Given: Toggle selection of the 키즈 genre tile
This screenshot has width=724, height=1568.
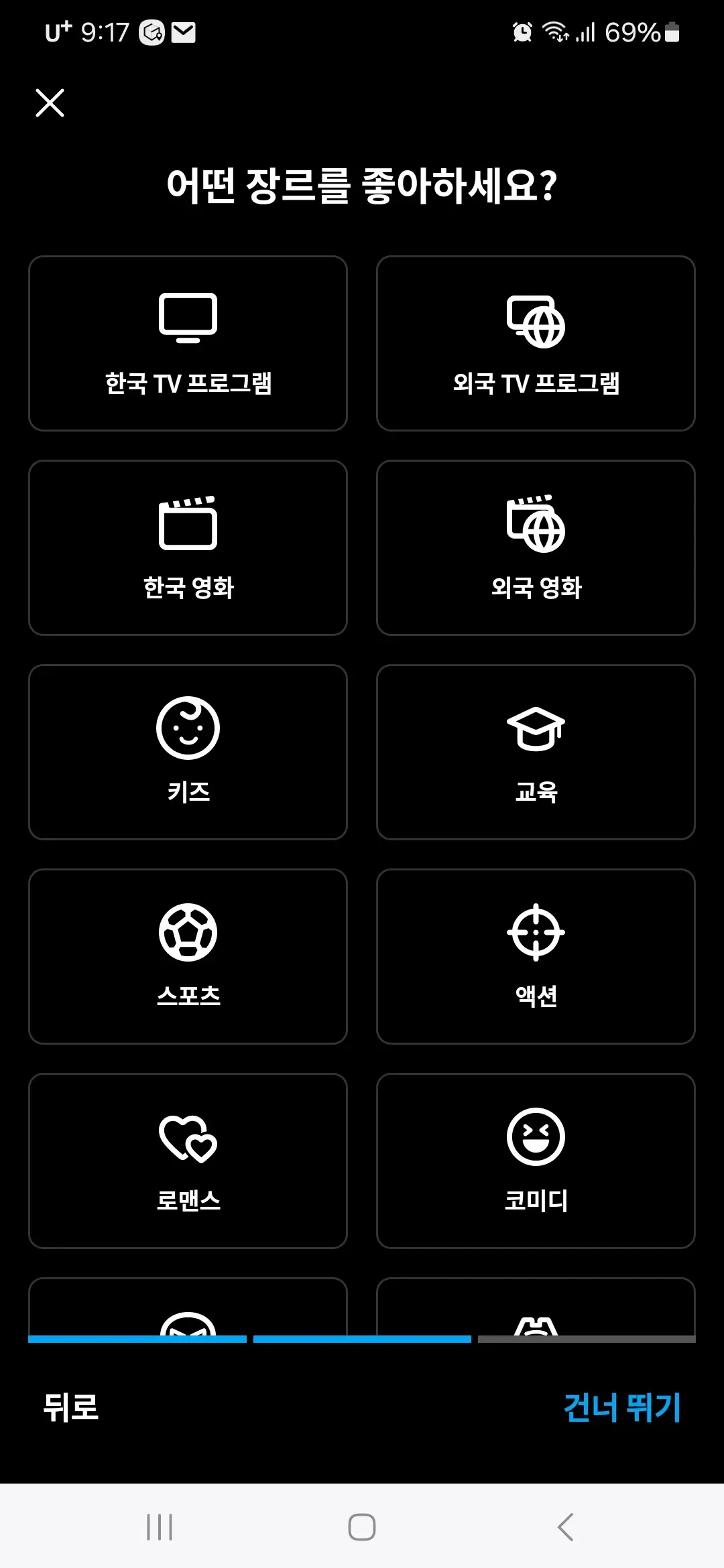Looking at the screenshot, I should [188, 753].
